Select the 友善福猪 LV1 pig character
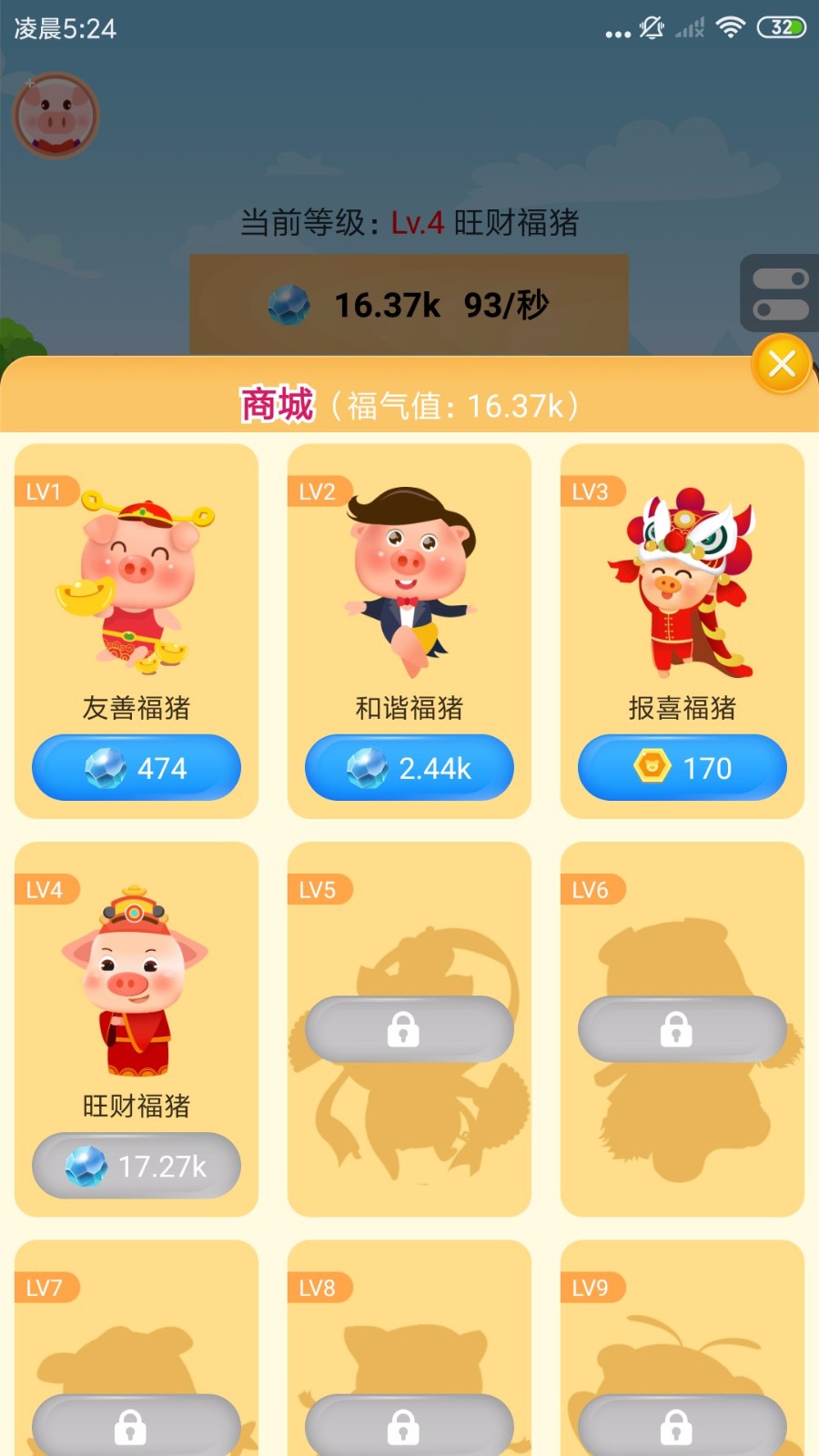819x1456 pixels. click(135, 582)
